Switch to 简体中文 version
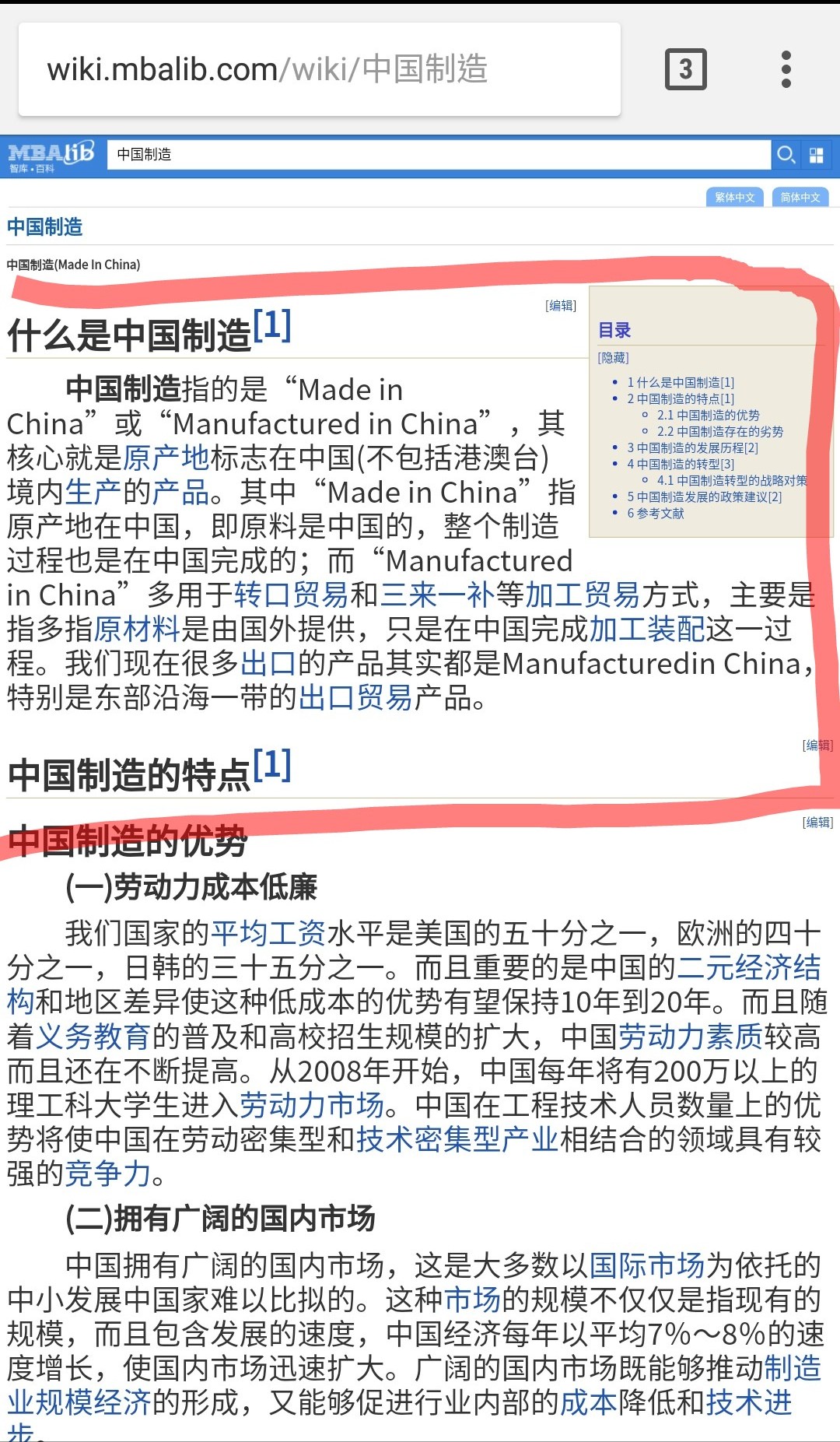The width and height of the screenshot is (840, 1442). pyautogui.click(x=800, y=198)
